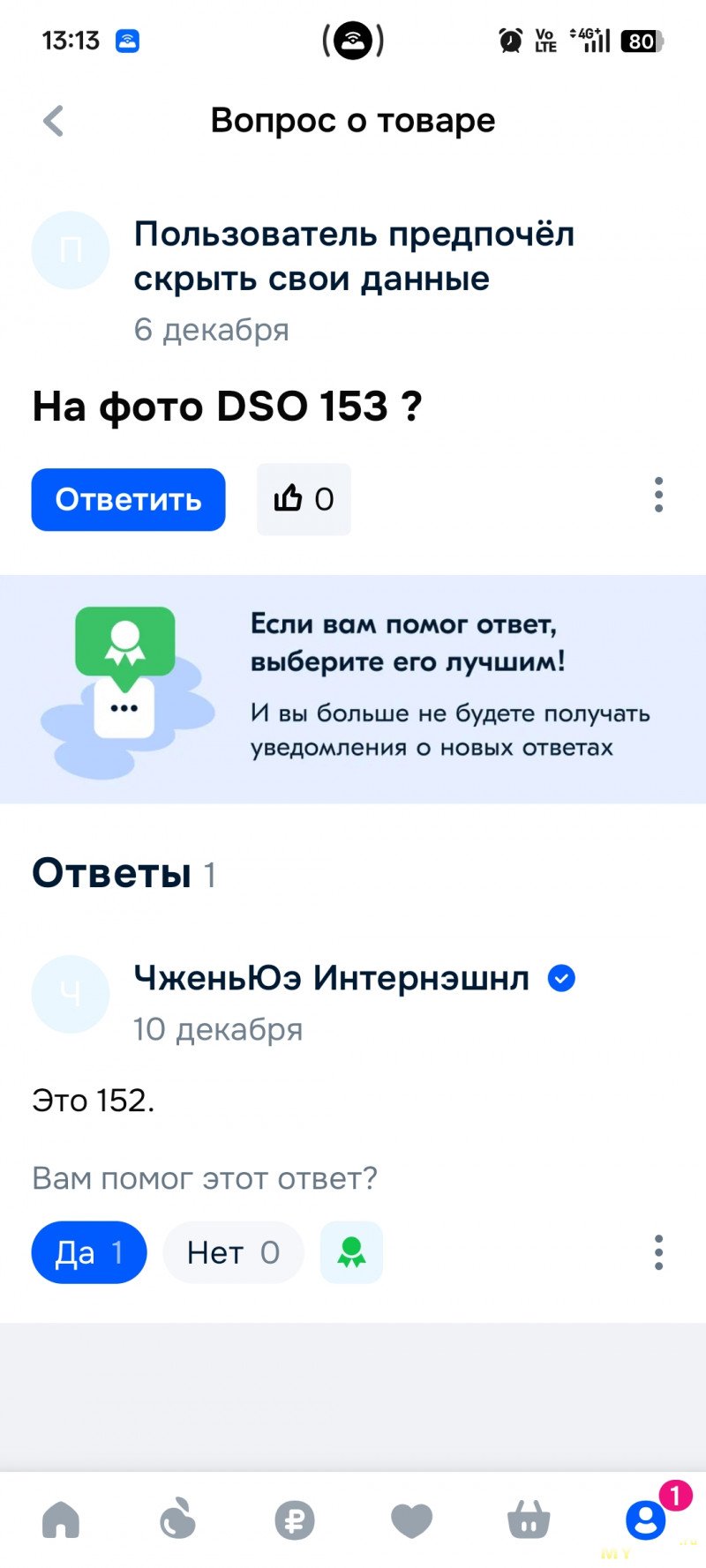Open the Fresh groceries tab

click(177, 1520)
